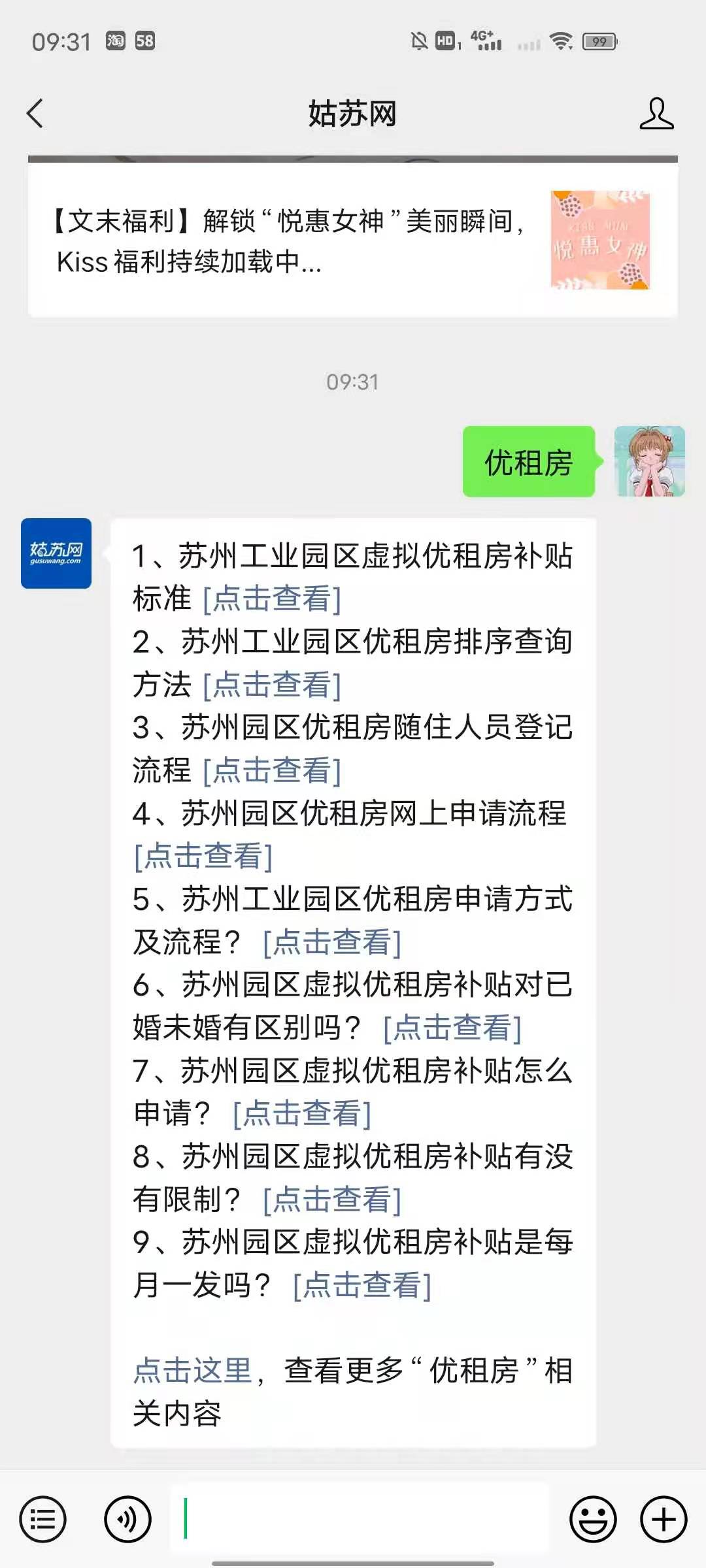This screenshot has height=1568, width=706.
Task: Open 点击查看 link for item 6 已婚未婚区别
Action: [452, 1028]
